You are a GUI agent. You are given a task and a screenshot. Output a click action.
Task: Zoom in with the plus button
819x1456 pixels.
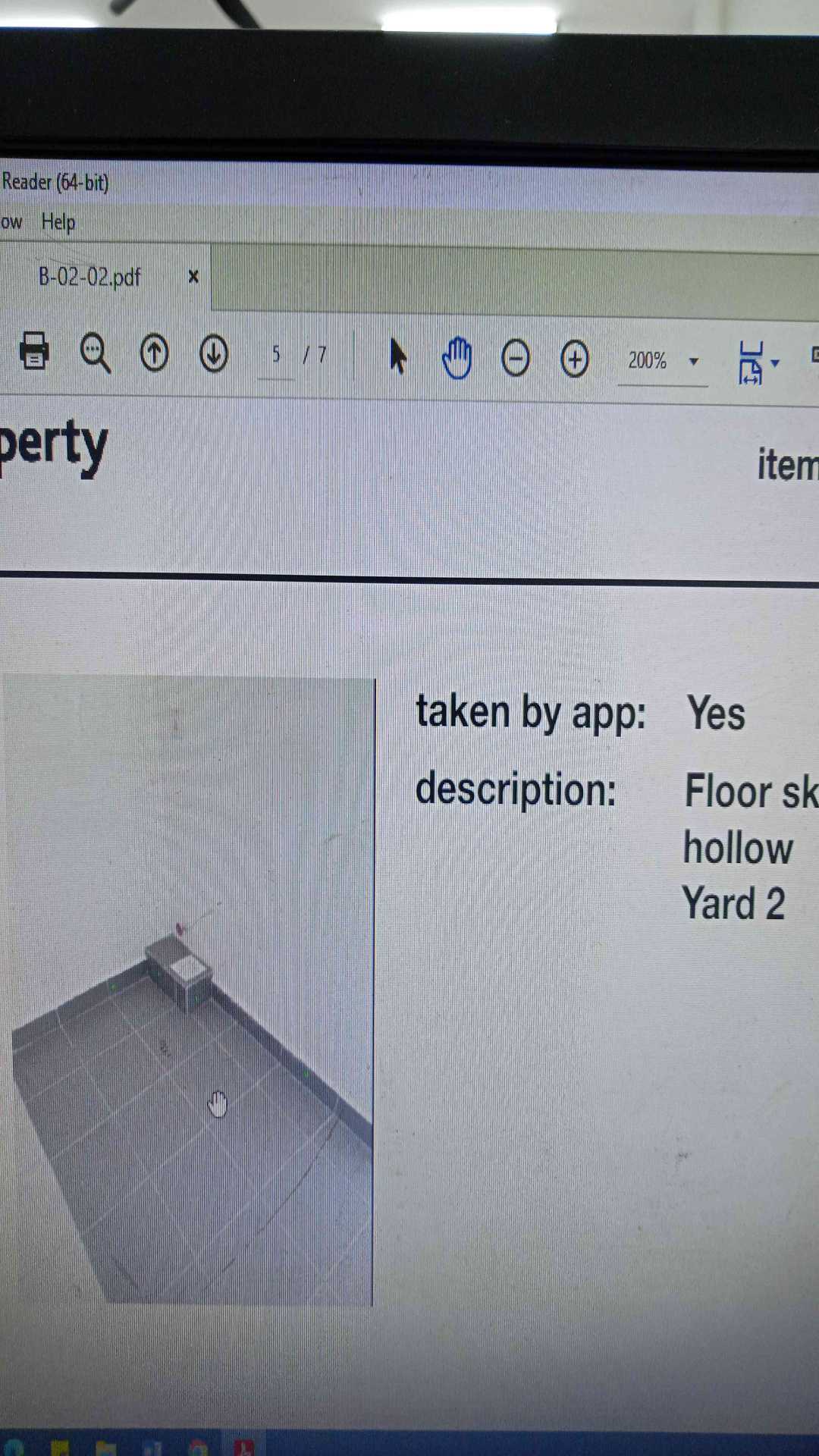tap(575, 359)
